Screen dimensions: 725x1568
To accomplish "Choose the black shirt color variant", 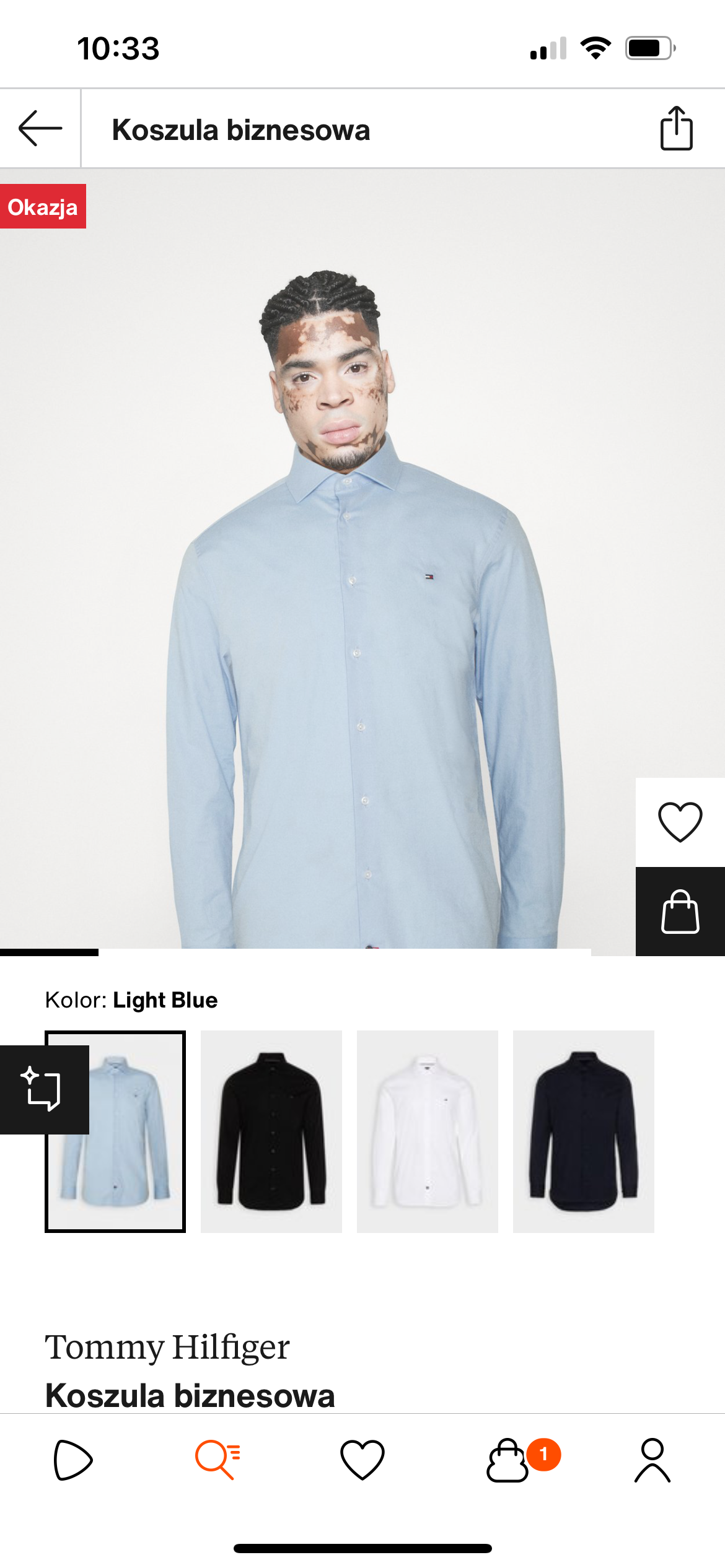I will (271, 1131).
